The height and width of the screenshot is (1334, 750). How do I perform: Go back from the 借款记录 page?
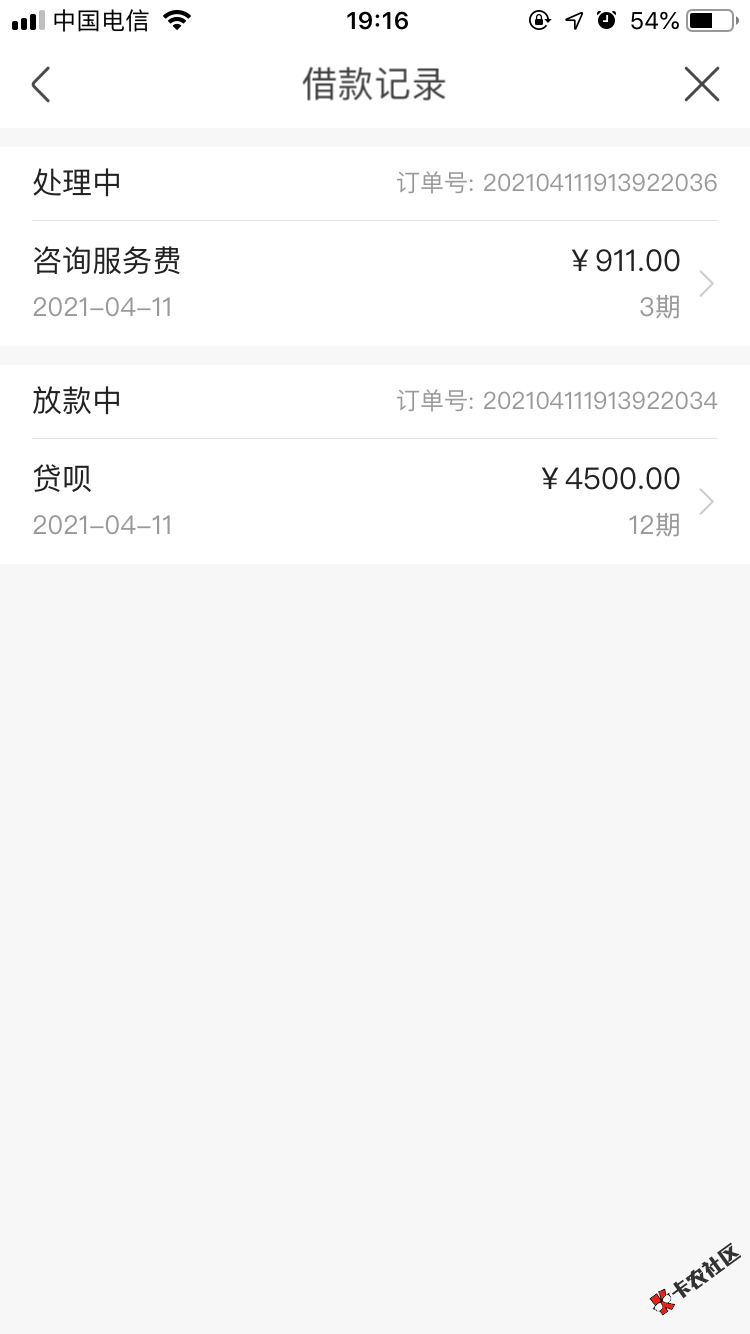point(41,85)
